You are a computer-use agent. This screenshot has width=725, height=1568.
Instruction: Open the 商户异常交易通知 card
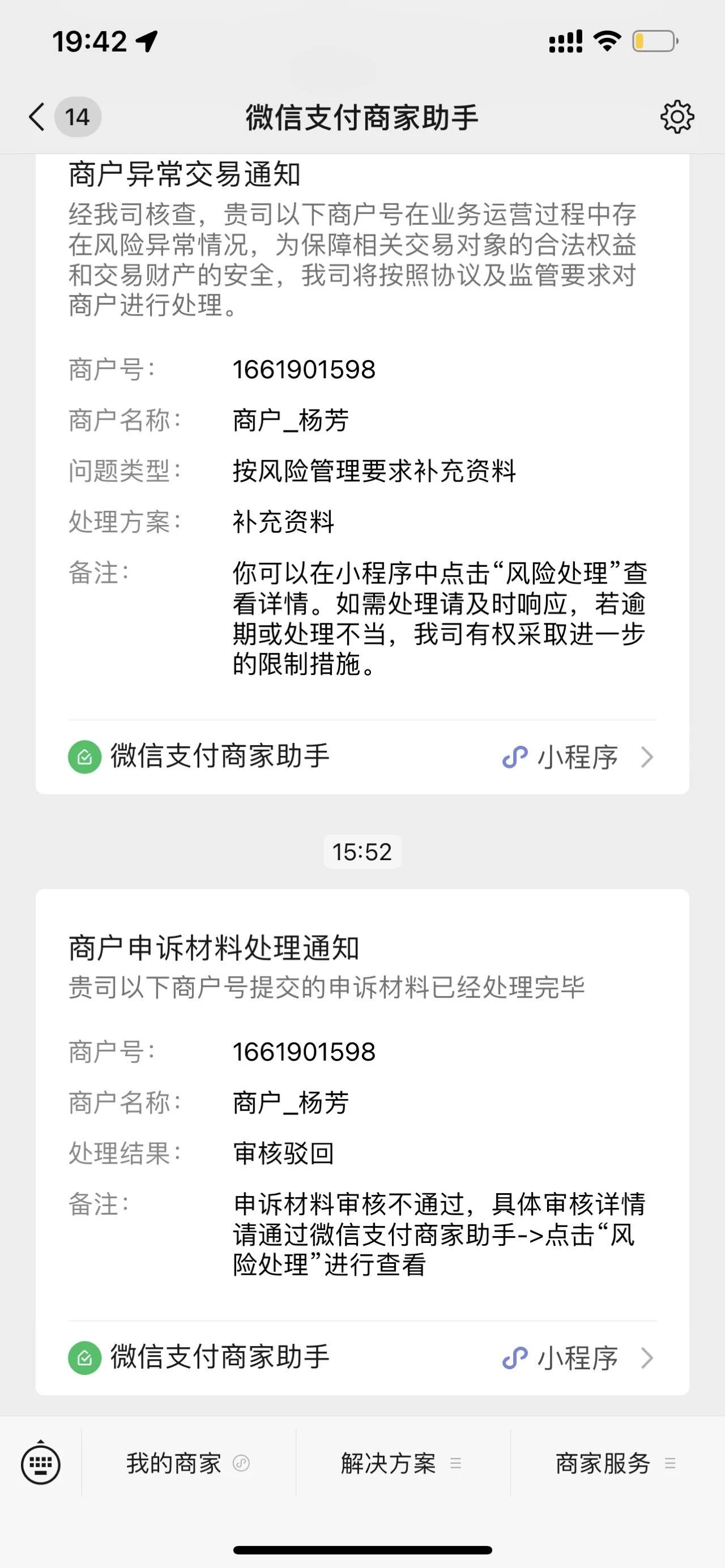(x=362, y=473)
